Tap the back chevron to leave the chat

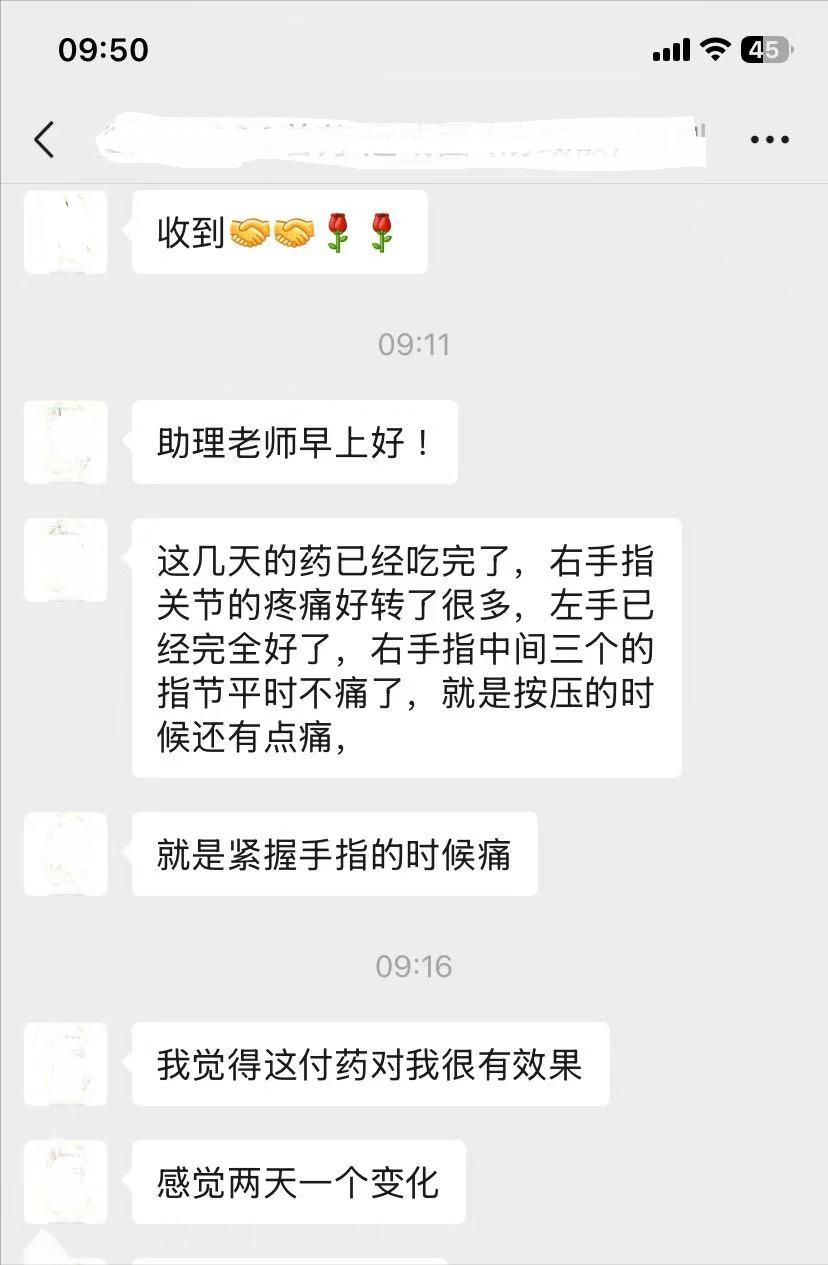click(44, 139)
